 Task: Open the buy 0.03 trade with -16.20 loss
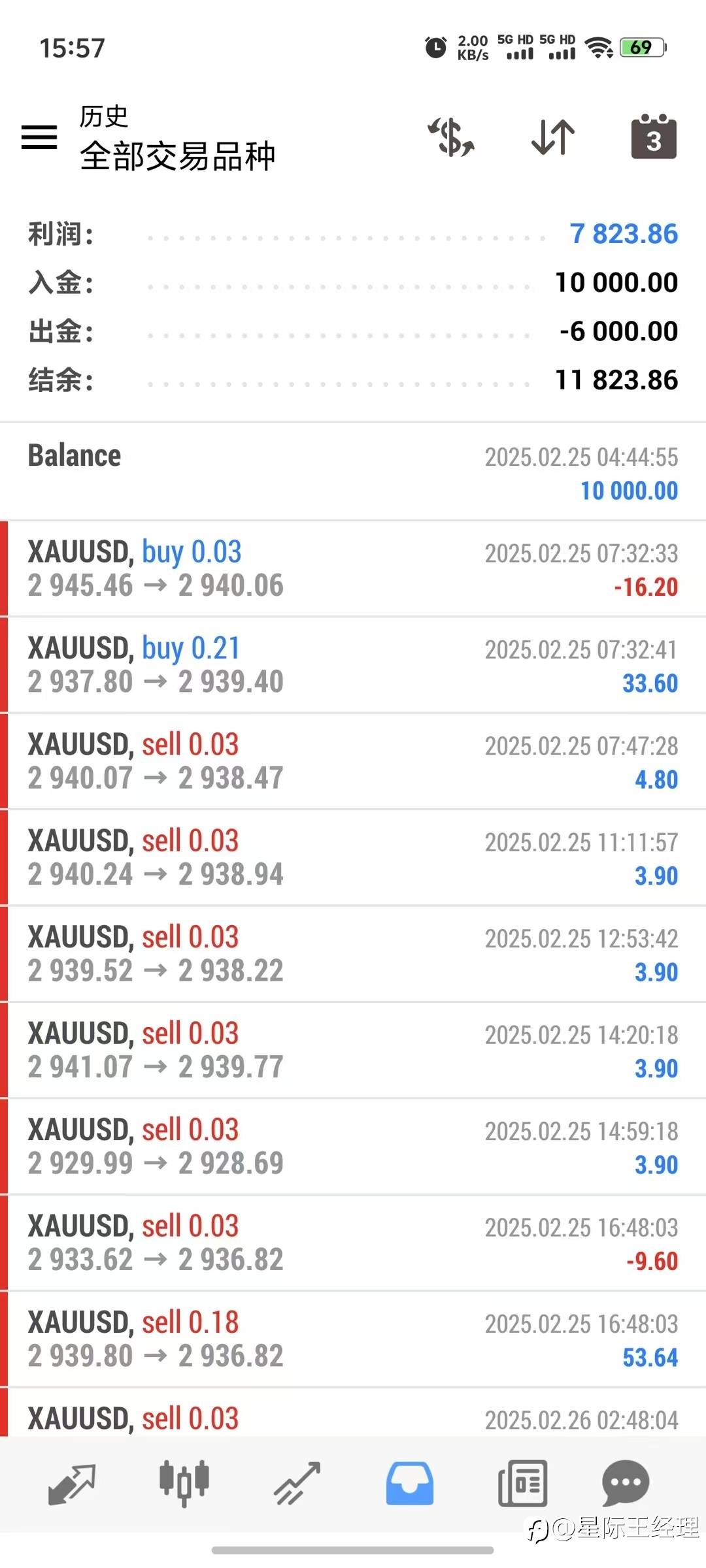click(x=353, y=568)
